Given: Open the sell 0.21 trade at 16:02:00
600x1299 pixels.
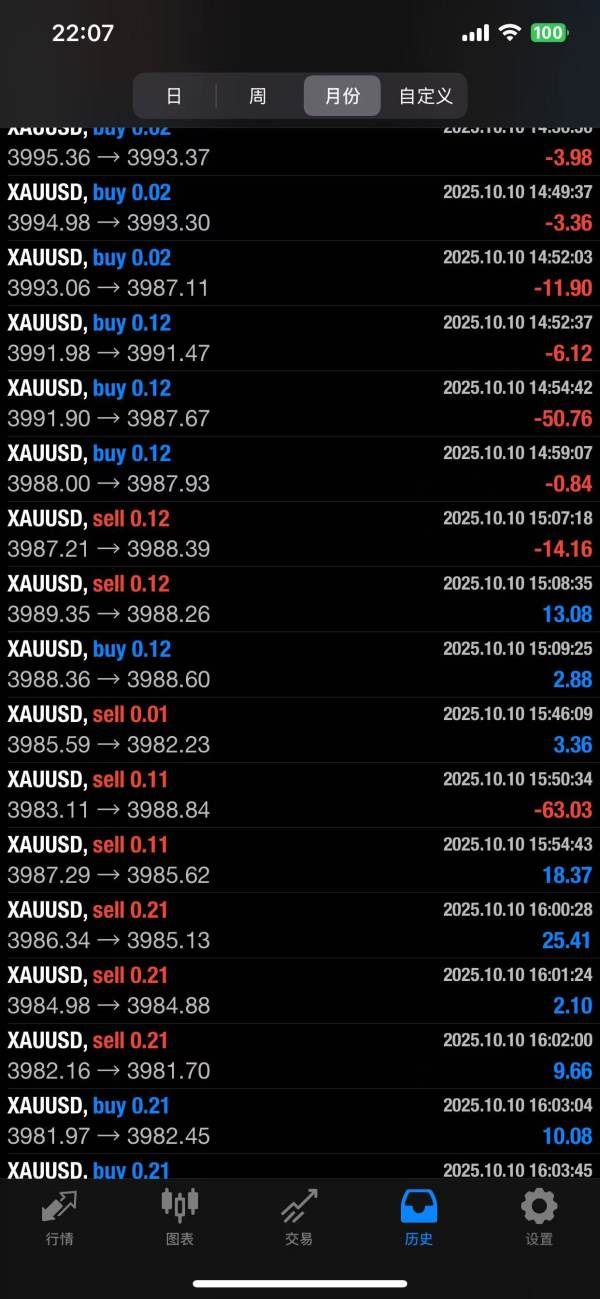Looking at the screenshot, I should (x=300, y=1055).
